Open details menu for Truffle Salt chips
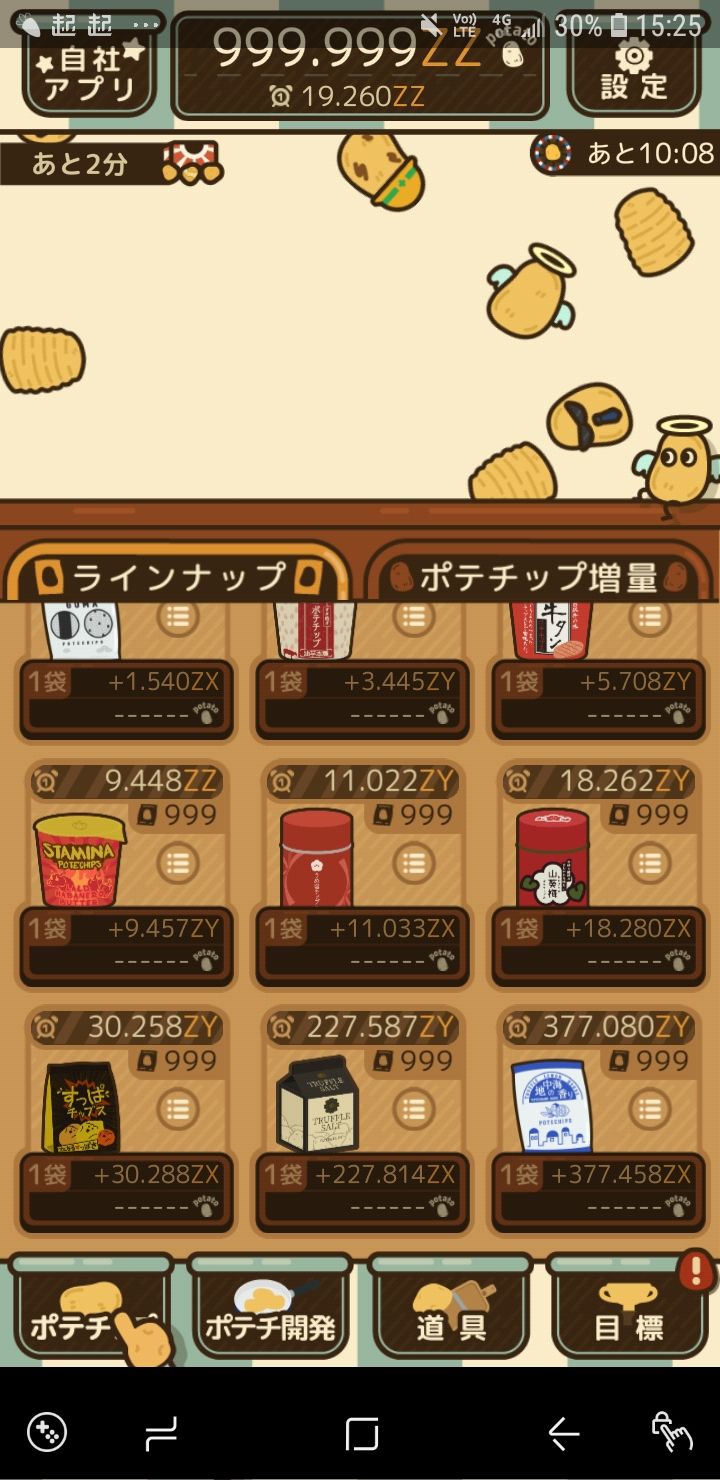 (x=414, y=1108)
